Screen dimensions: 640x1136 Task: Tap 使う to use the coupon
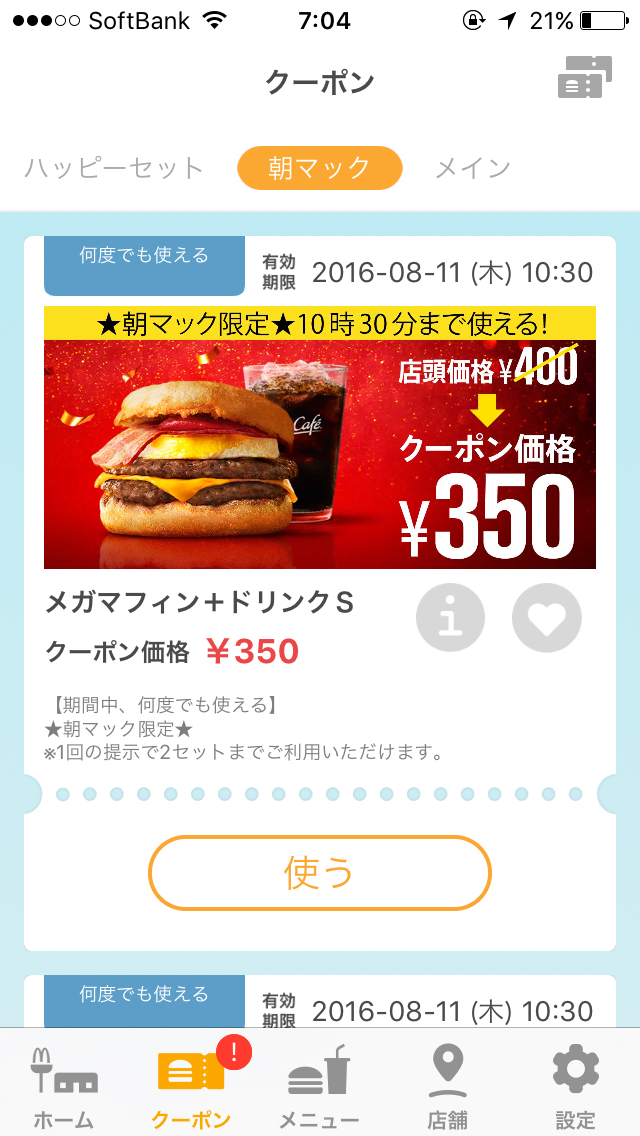click(x=320, y=873)
